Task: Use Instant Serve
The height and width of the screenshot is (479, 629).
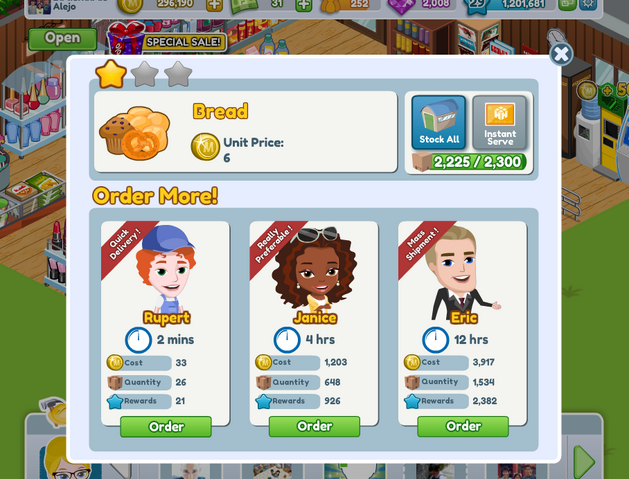Action: tap(499, 122)
